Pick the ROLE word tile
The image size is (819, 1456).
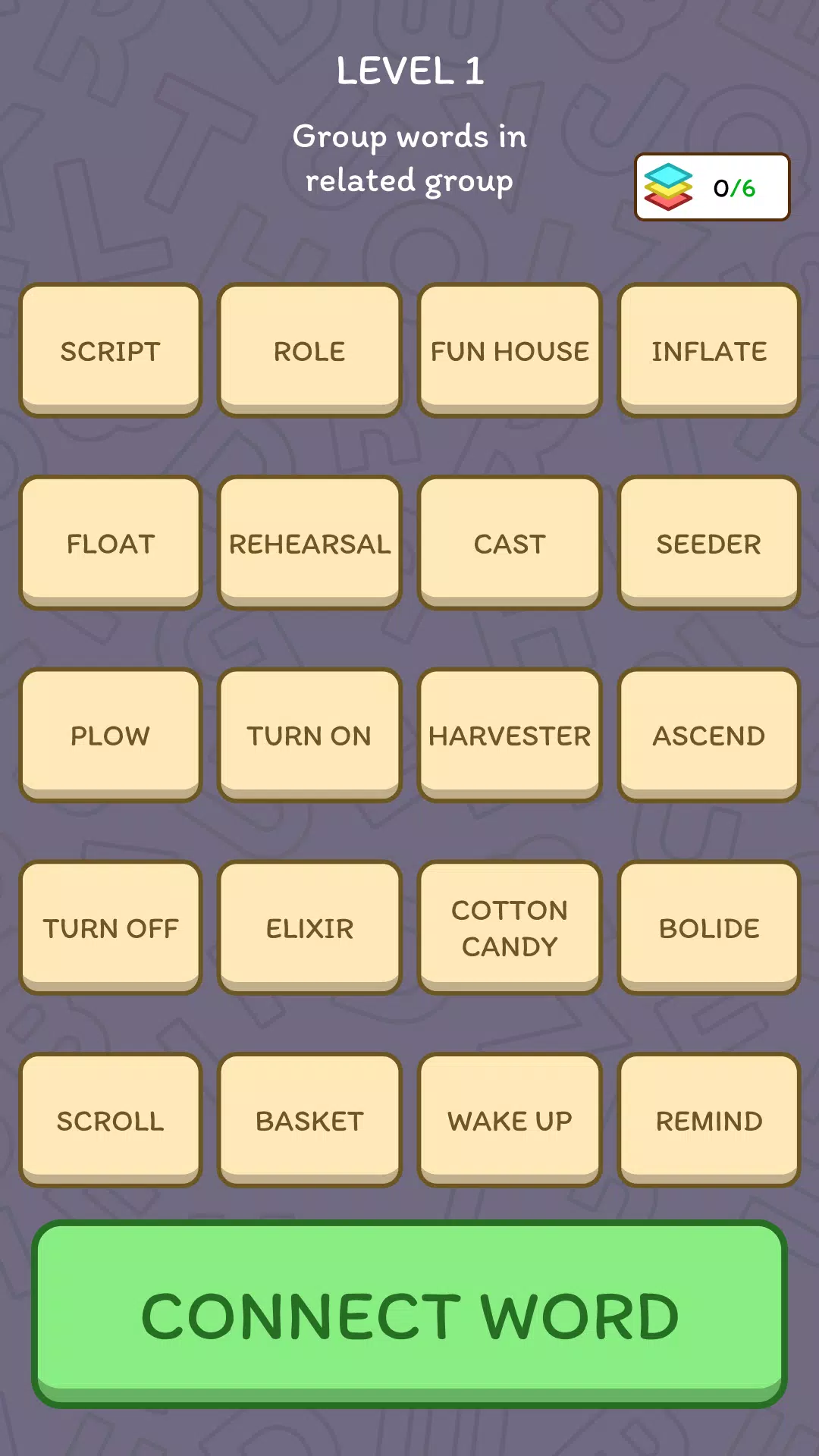(309, 350)
